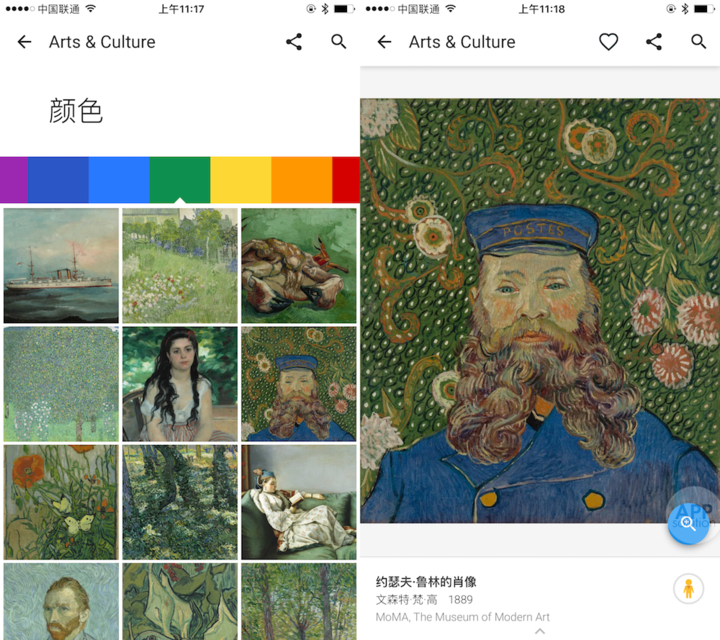The width and height of the screenshot is (720, 640).
Task: Select the purple color swatch
Action: click(x=13, y=180)
